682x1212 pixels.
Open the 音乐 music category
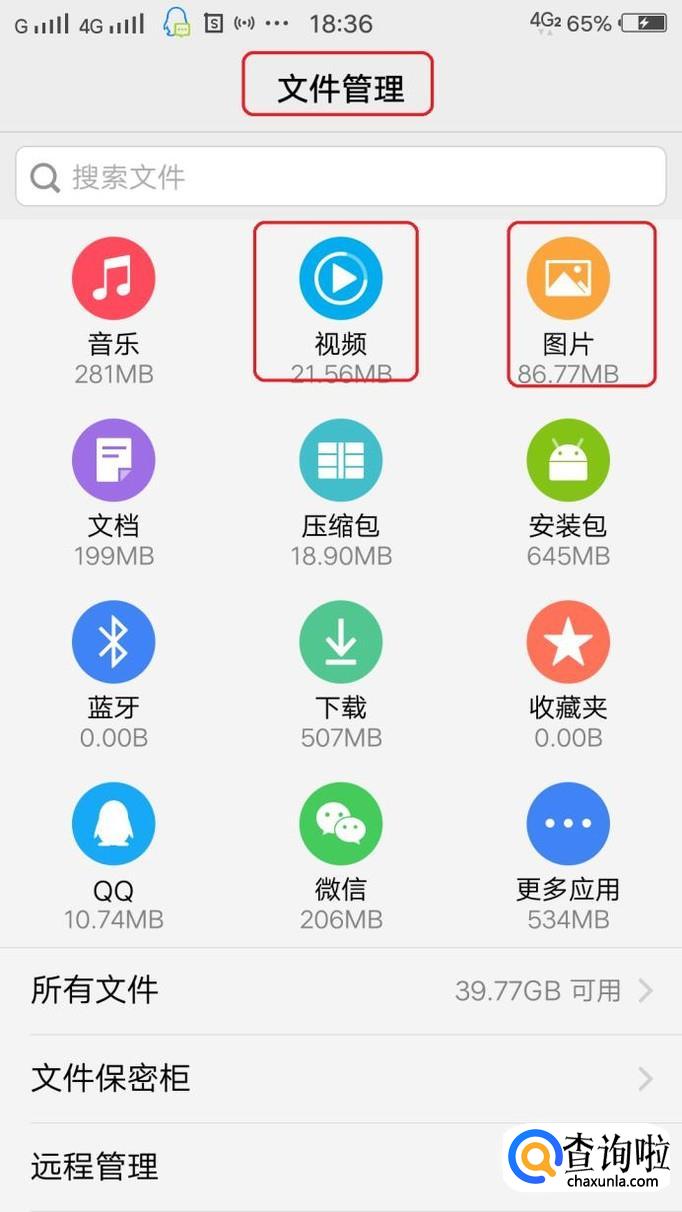(113, 279)
